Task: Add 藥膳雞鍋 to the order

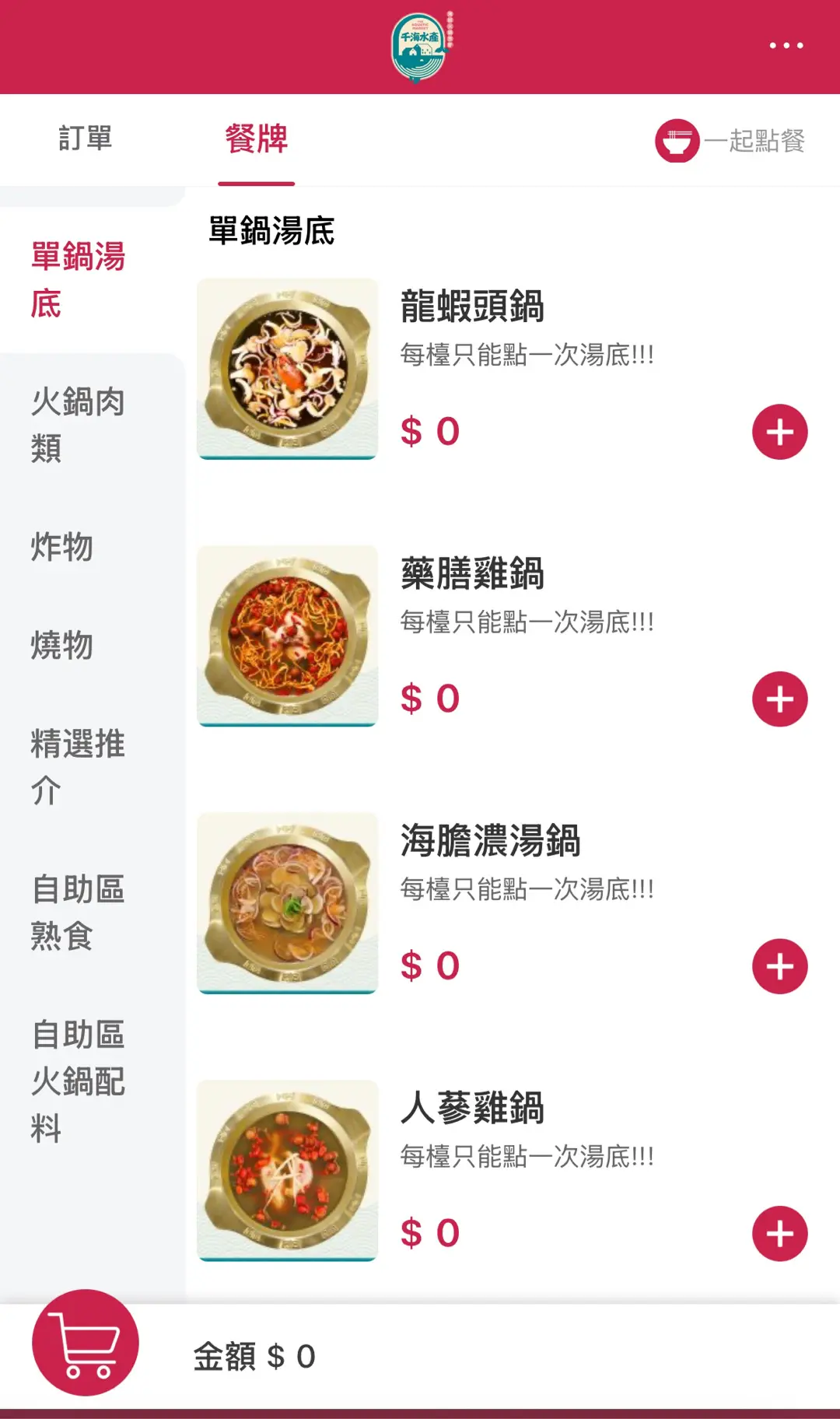Action: click(x=779, y=699)
